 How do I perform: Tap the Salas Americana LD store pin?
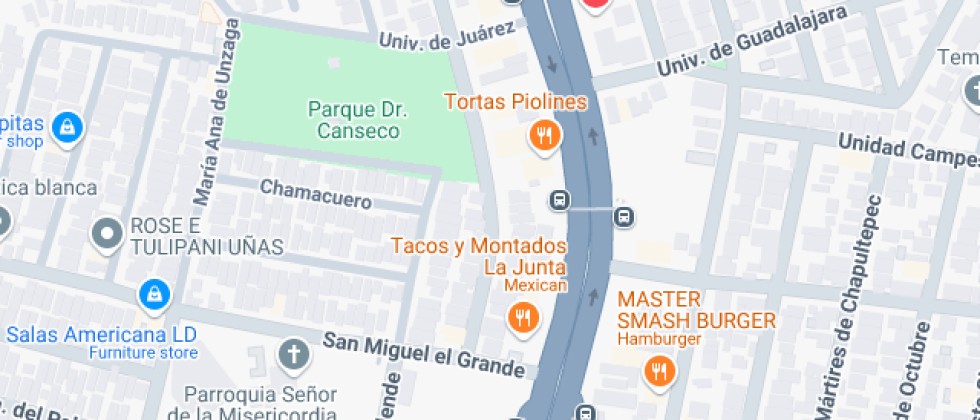pyautogui.click(x=154, y=294)
